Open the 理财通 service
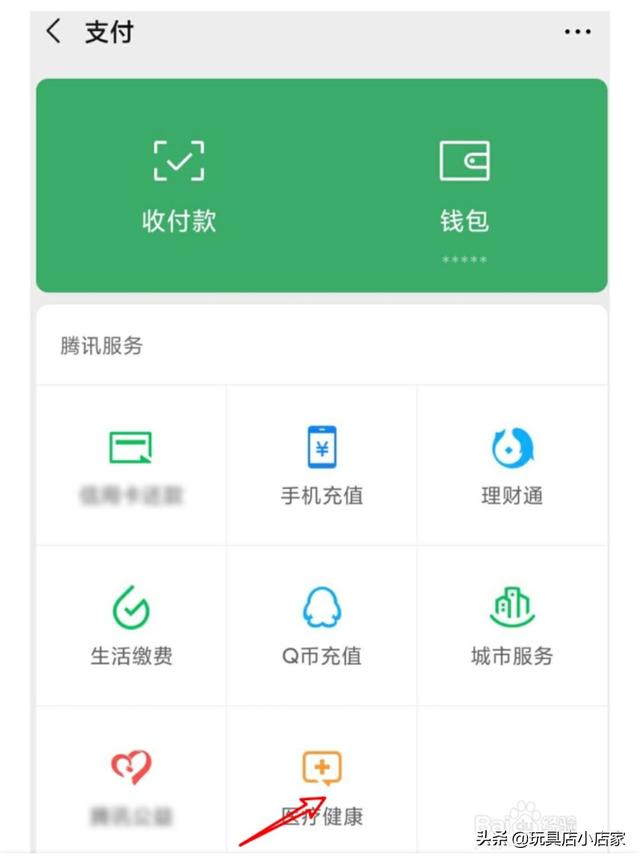 tap(512, 465)
